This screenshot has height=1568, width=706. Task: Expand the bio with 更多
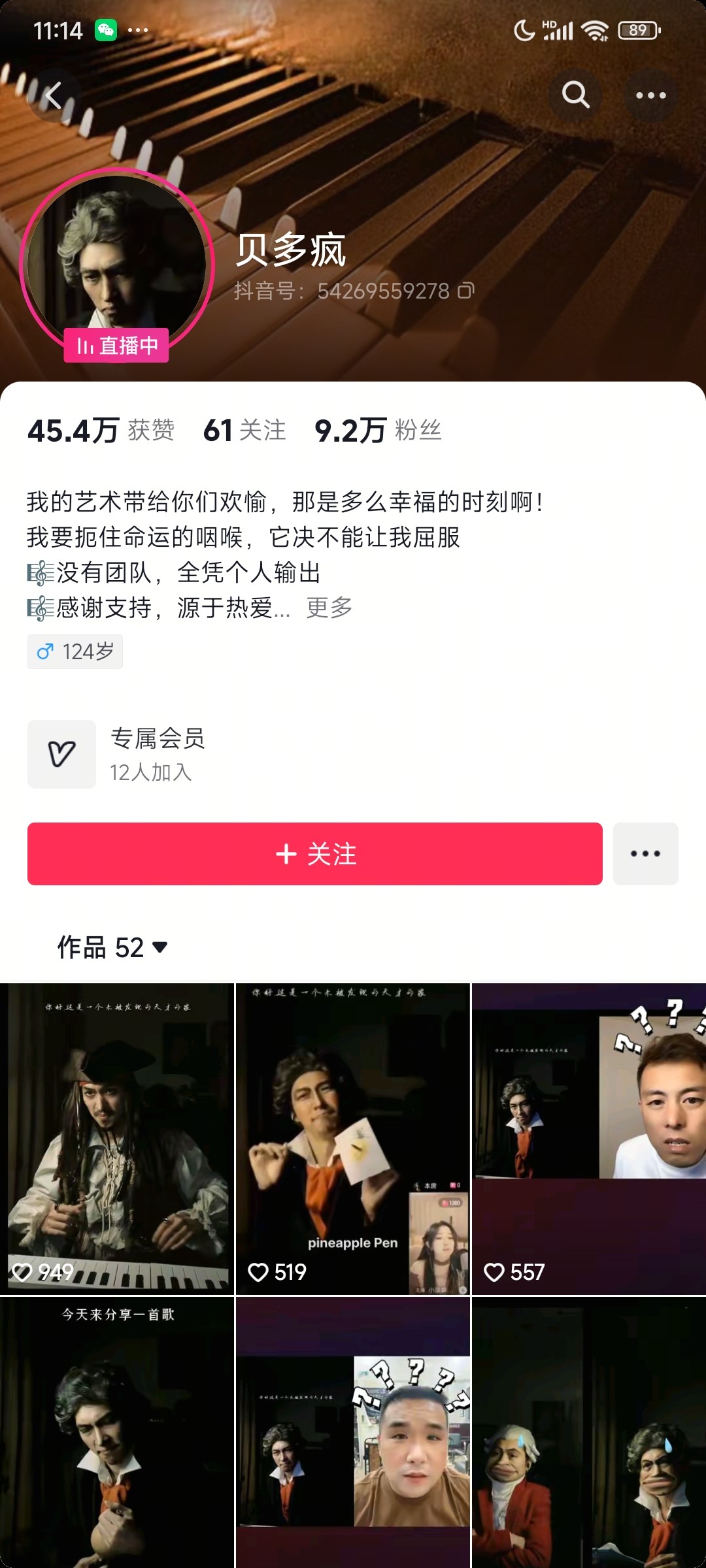coord(329,608)
